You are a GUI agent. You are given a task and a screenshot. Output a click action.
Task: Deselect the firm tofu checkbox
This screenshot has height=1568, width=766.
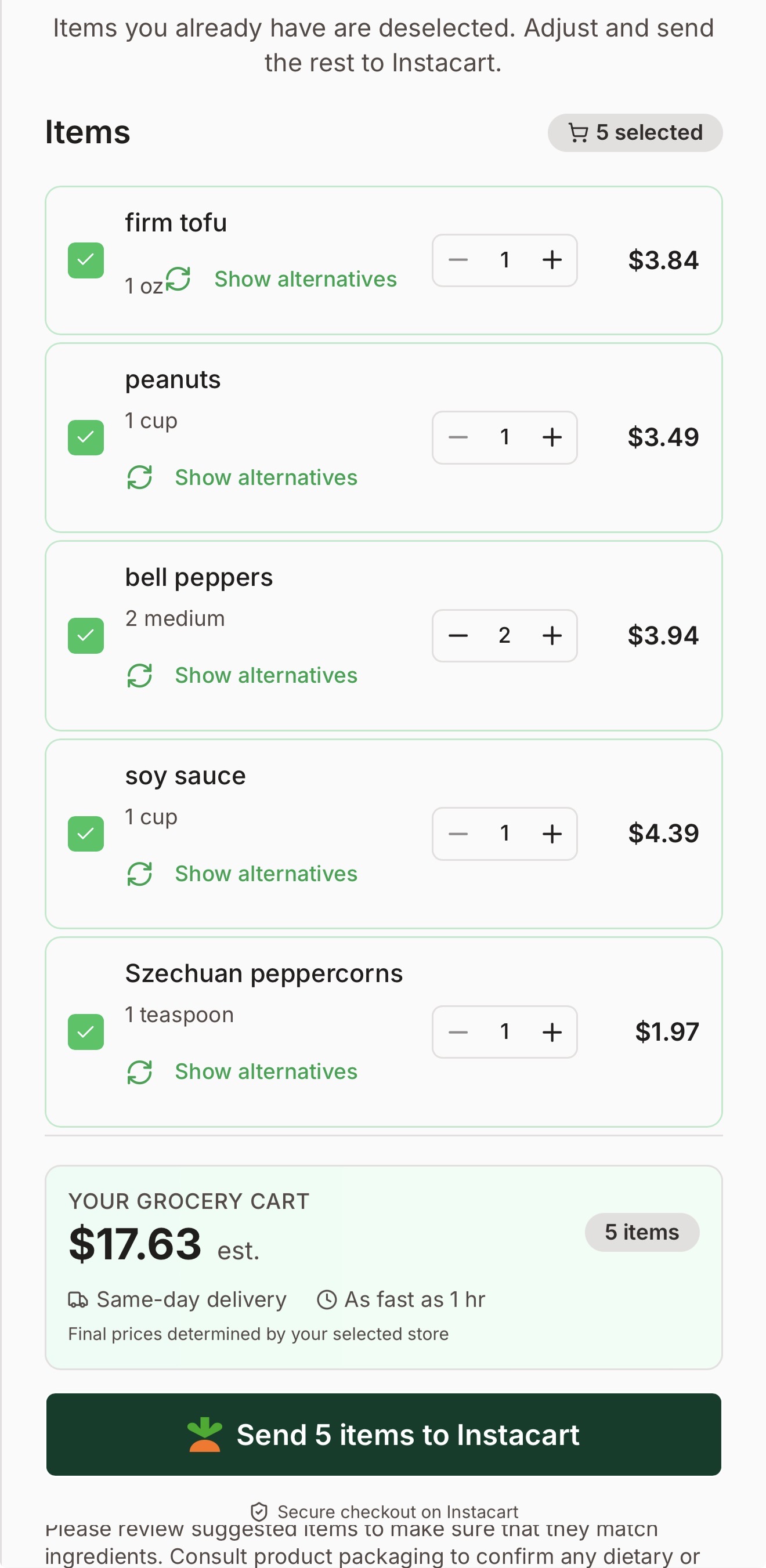click(x=85, y=260)
